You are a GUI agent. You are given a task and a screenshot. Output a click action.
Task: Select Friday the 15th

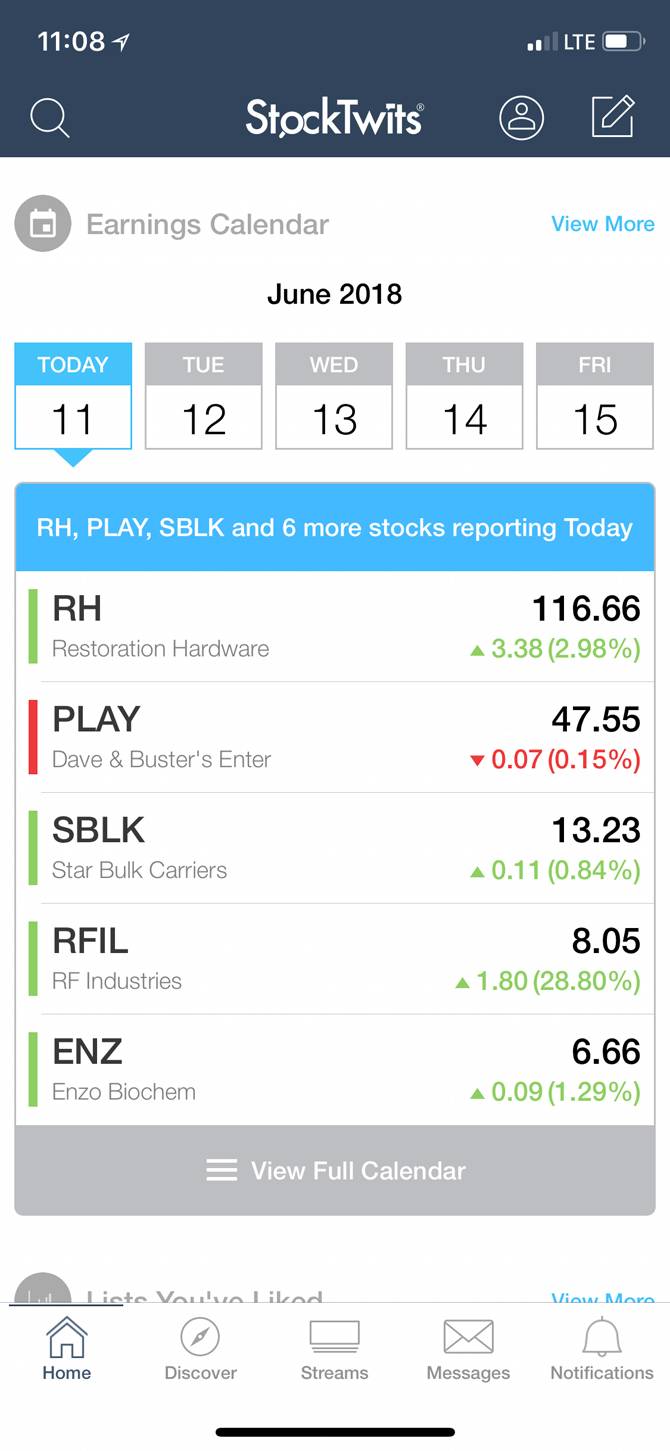coord(594,397)
